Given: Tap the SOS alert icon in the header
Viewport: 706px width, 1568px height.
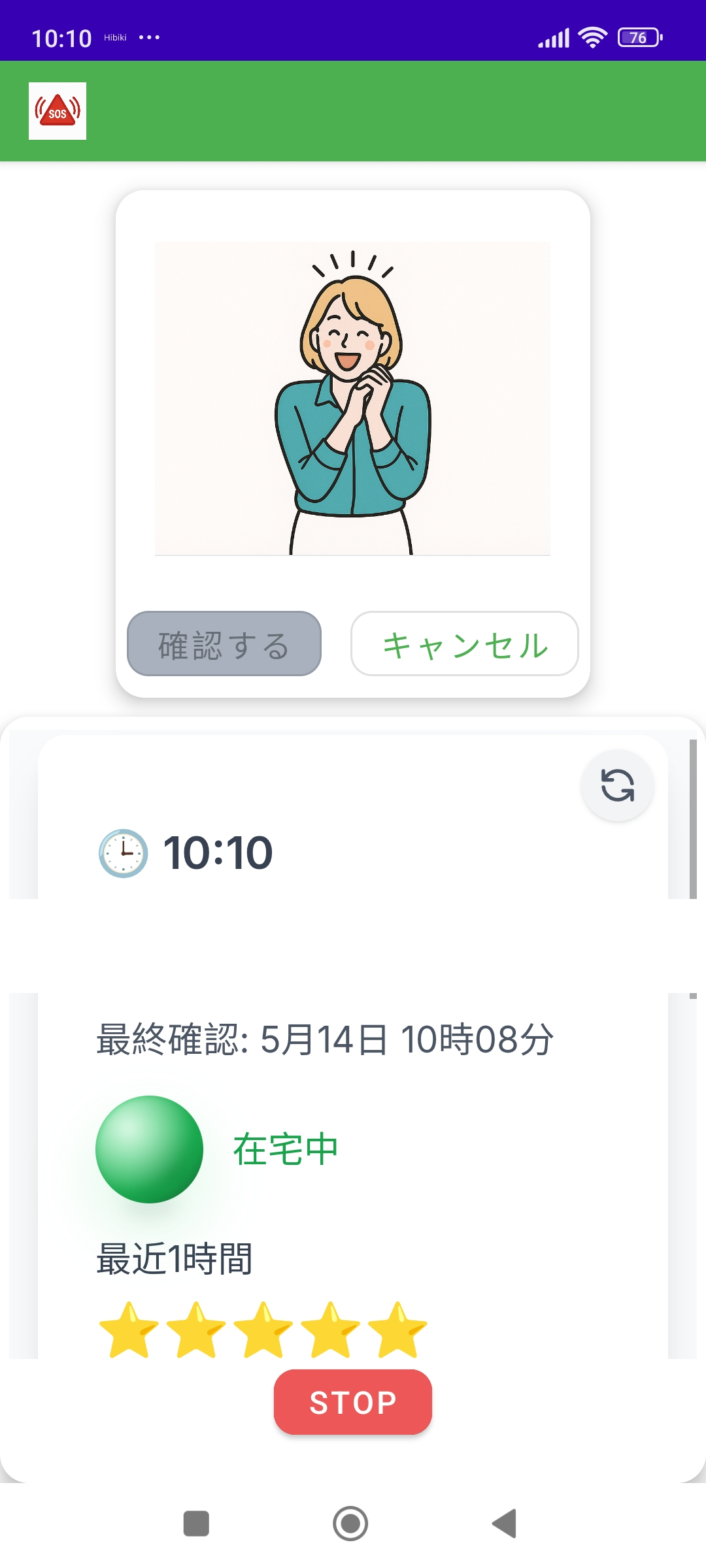Looking at the screenshot, I should coord(58,111).
